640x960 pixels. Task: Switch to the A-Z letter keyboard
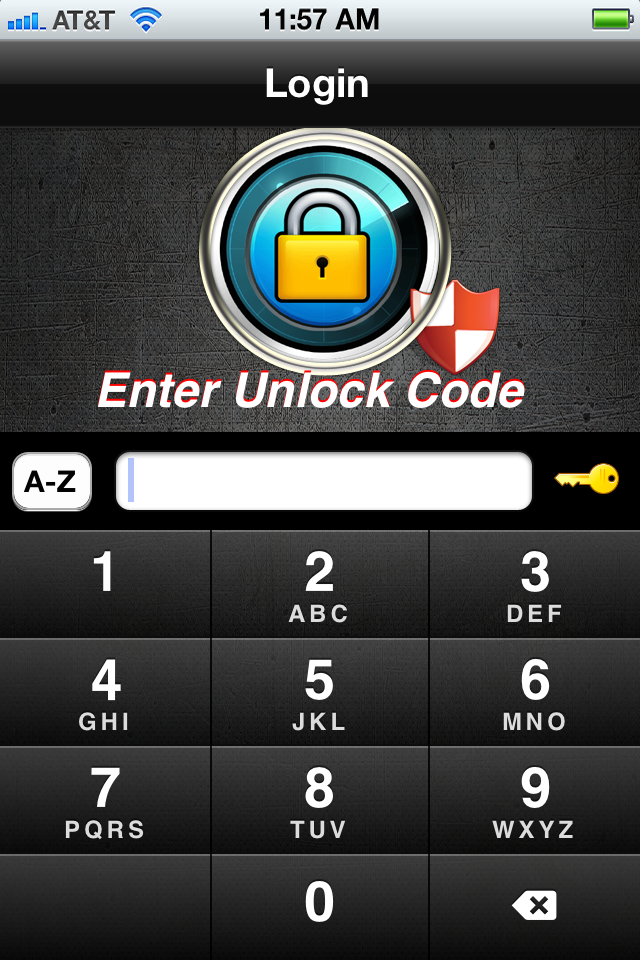(x=52, y=482)
